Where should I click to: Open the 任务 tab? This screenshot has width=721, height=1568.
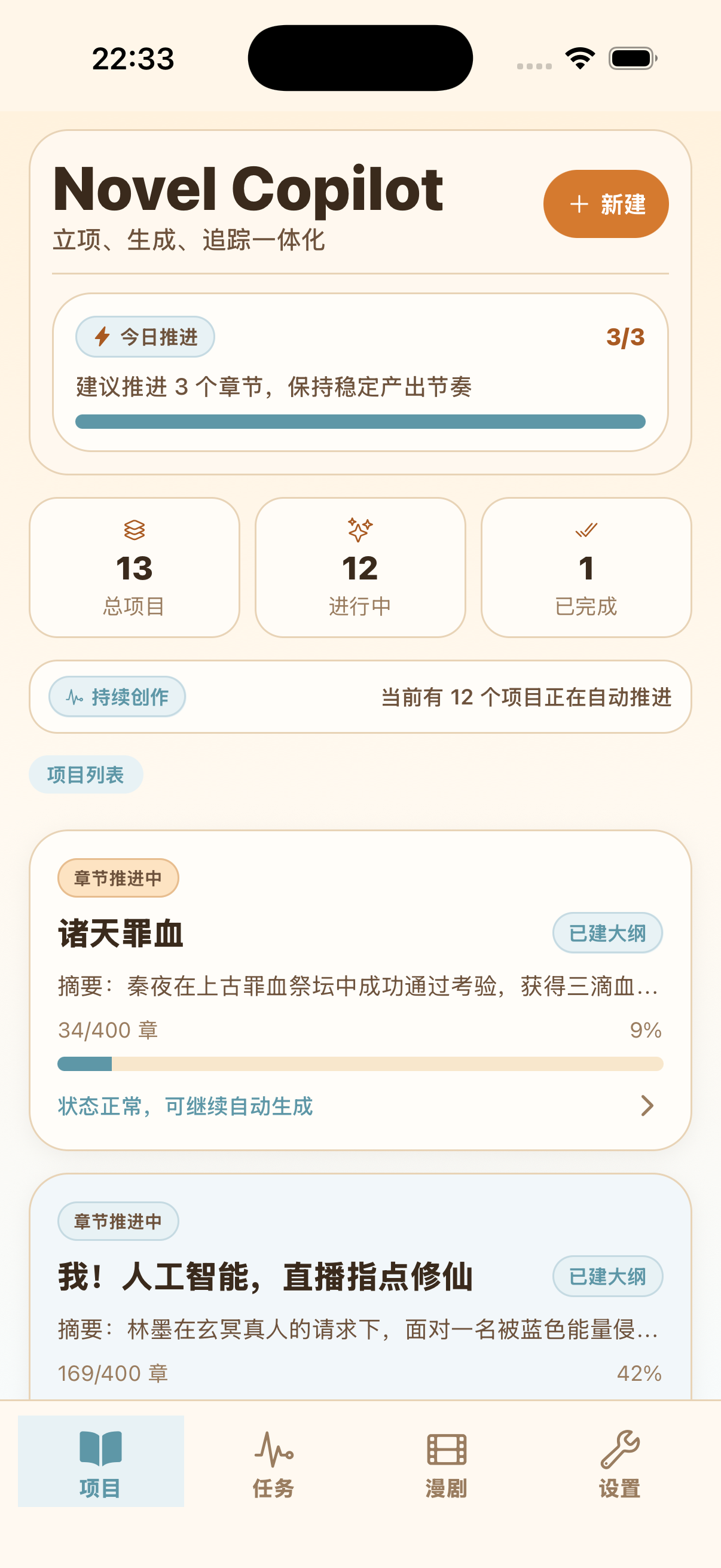tap(273, 1467)
